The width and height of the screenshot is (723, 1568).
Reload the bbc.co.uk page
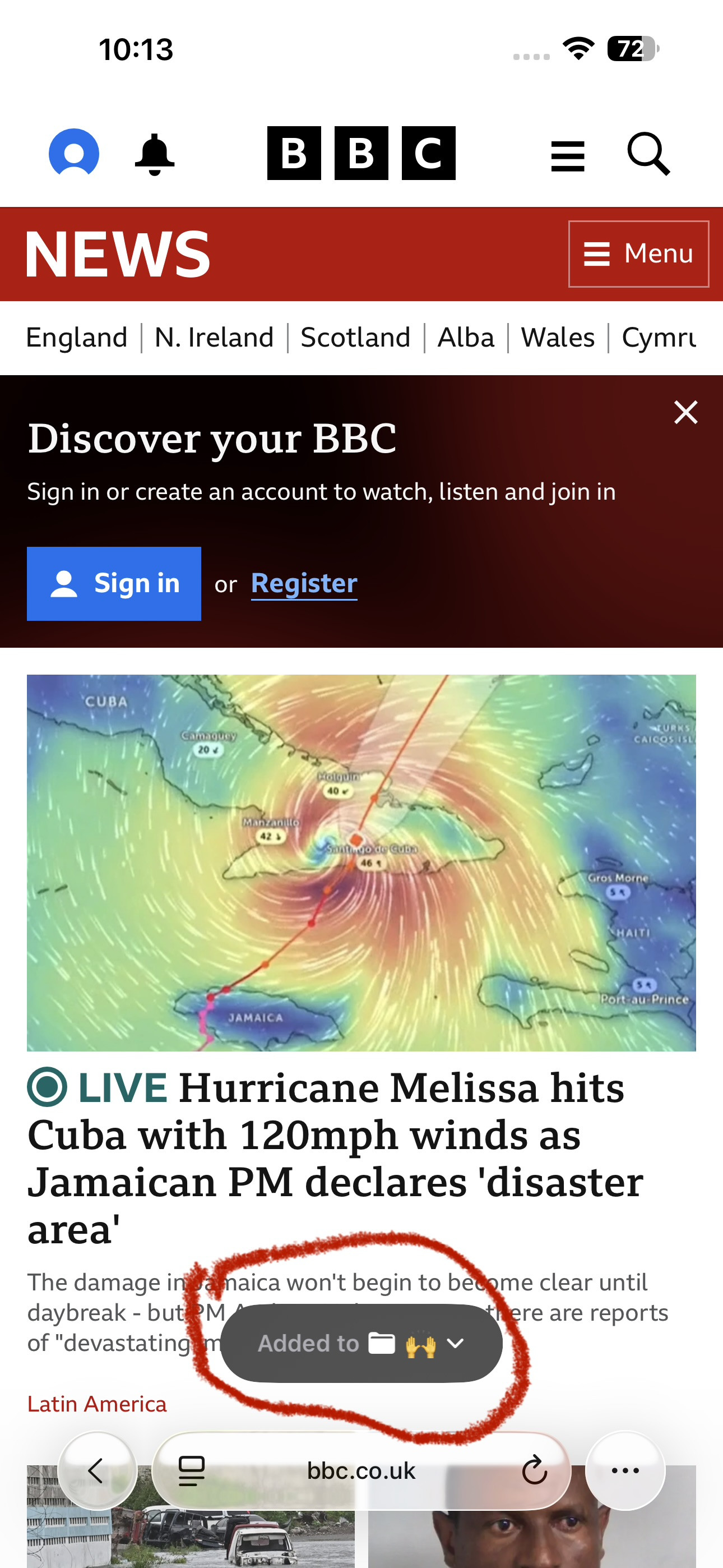534,1470
